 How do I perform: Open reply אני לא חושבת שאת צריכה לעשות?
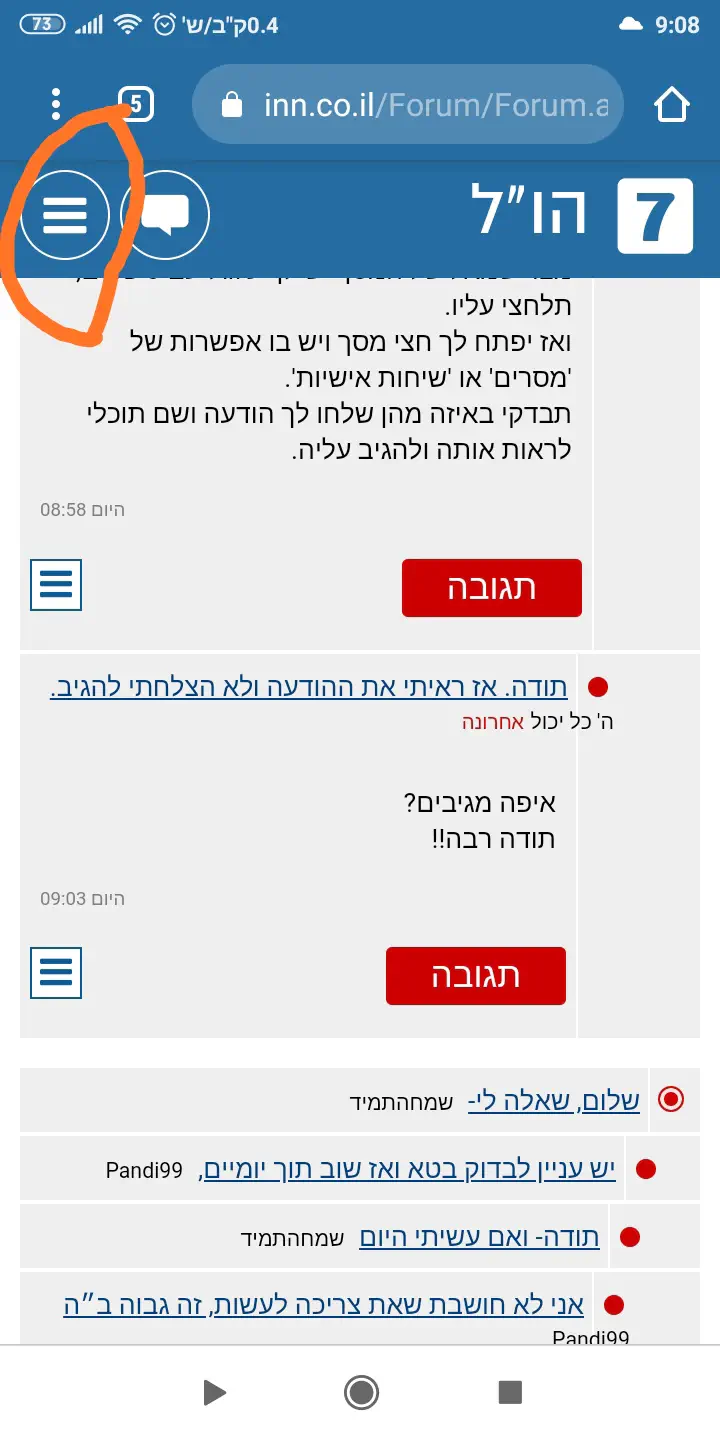330,1304
